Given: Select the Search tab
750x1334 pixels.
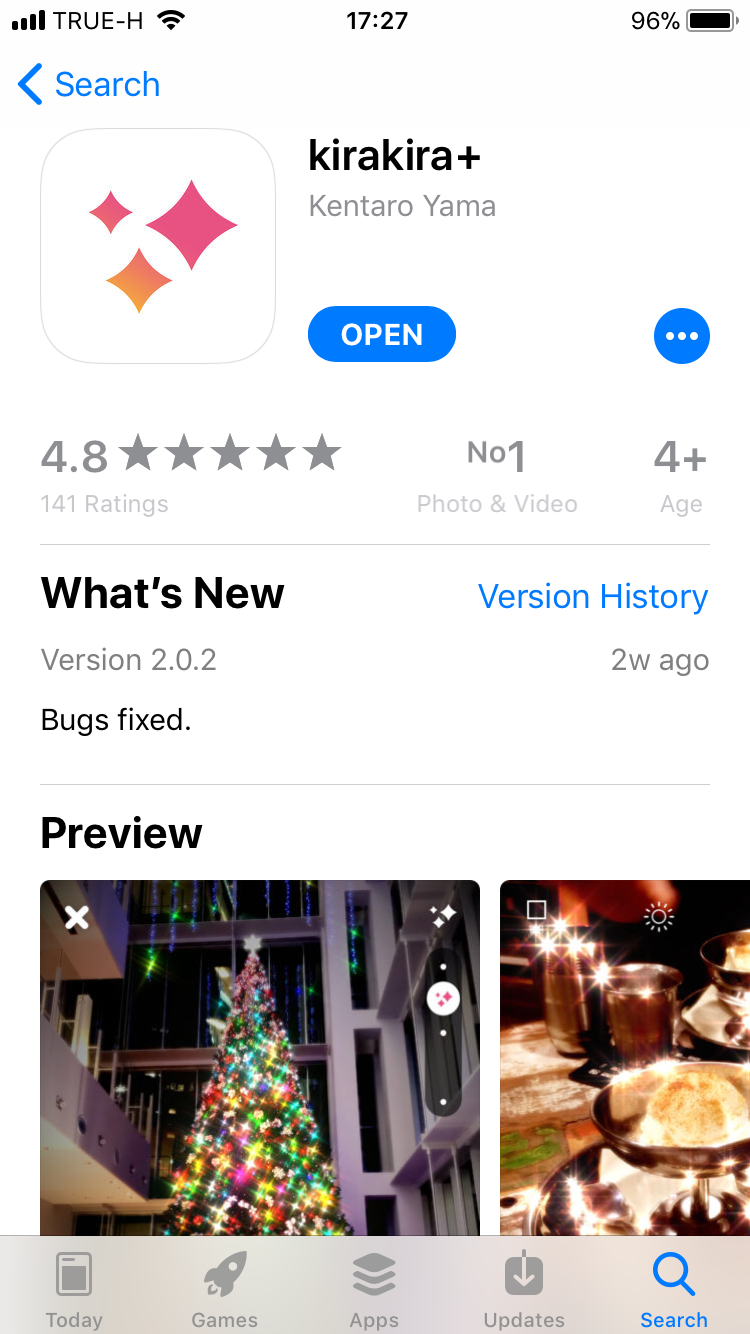Looking at the screenshot, I should pyautogui.click(x=673, y=1289).
